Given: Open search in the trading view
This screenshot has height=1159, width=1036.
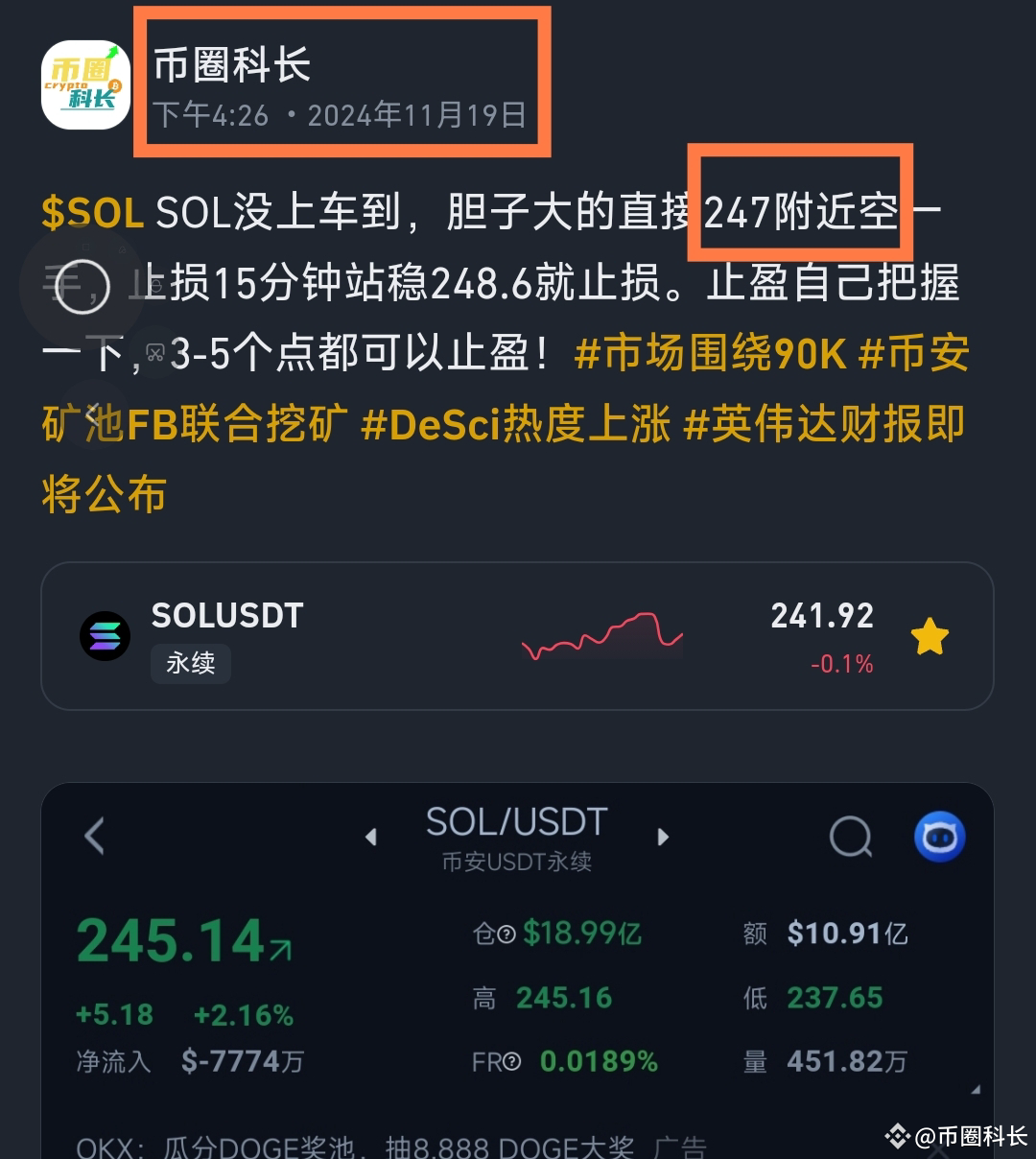Looking at the screenshot, I should [850, 836].
